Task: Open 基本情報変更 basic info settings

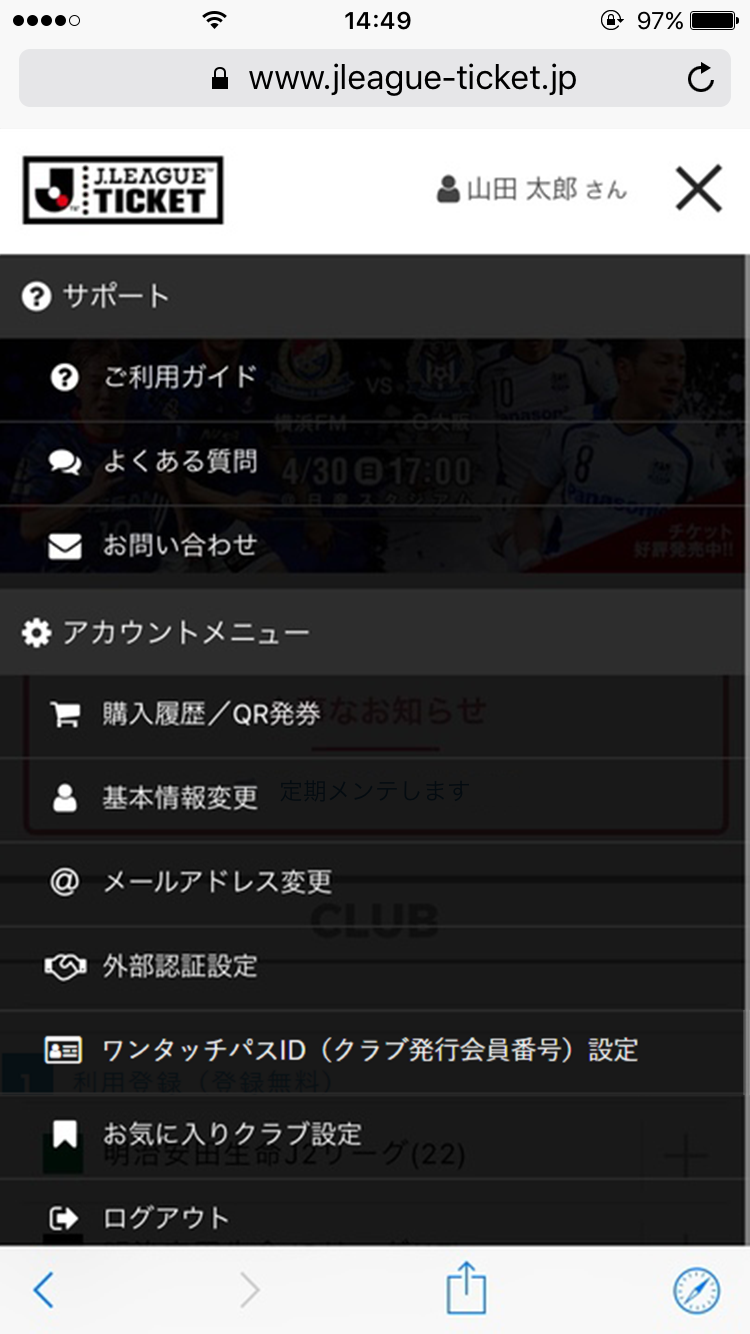Action: point(180,798)
